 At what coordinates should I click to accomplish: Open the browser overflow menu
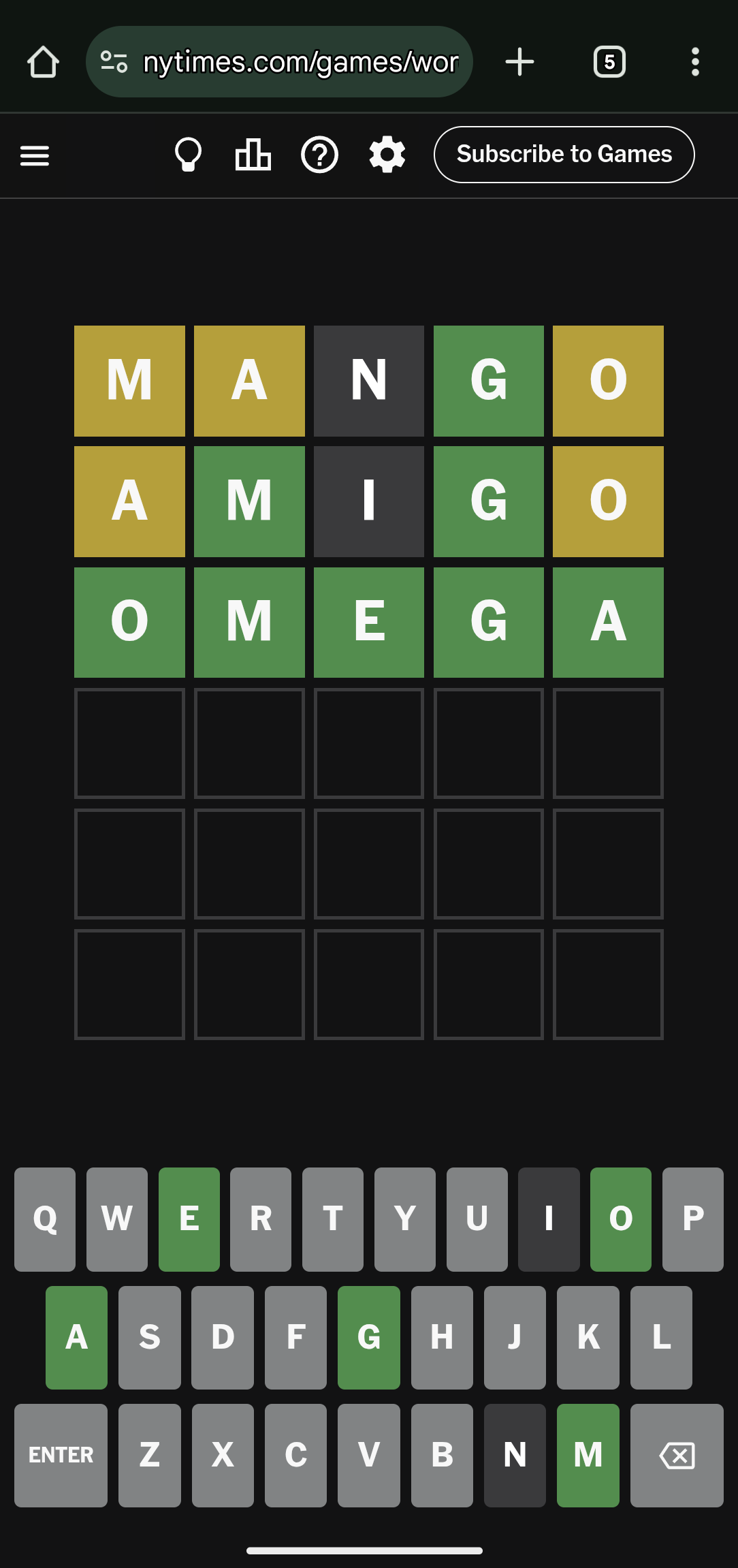(695, 62)
